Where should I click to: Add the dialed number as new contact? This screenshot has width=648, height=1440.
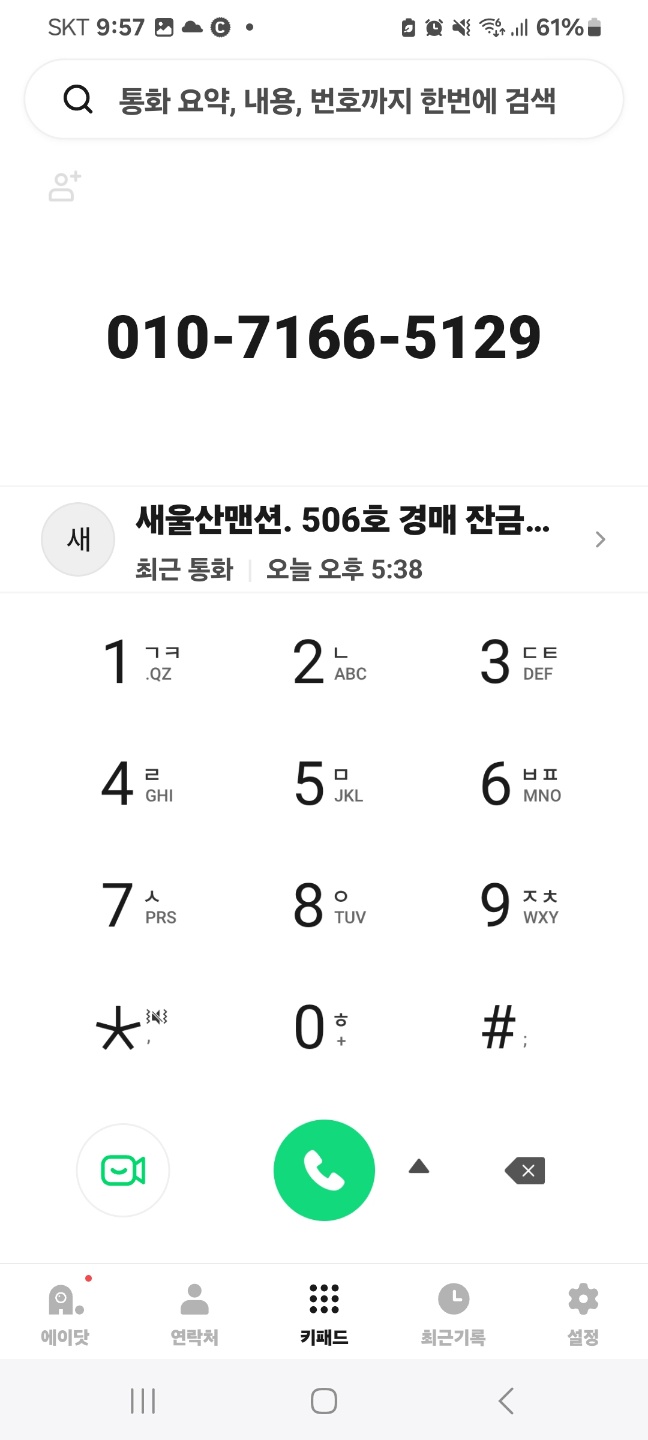click(65, 186)
